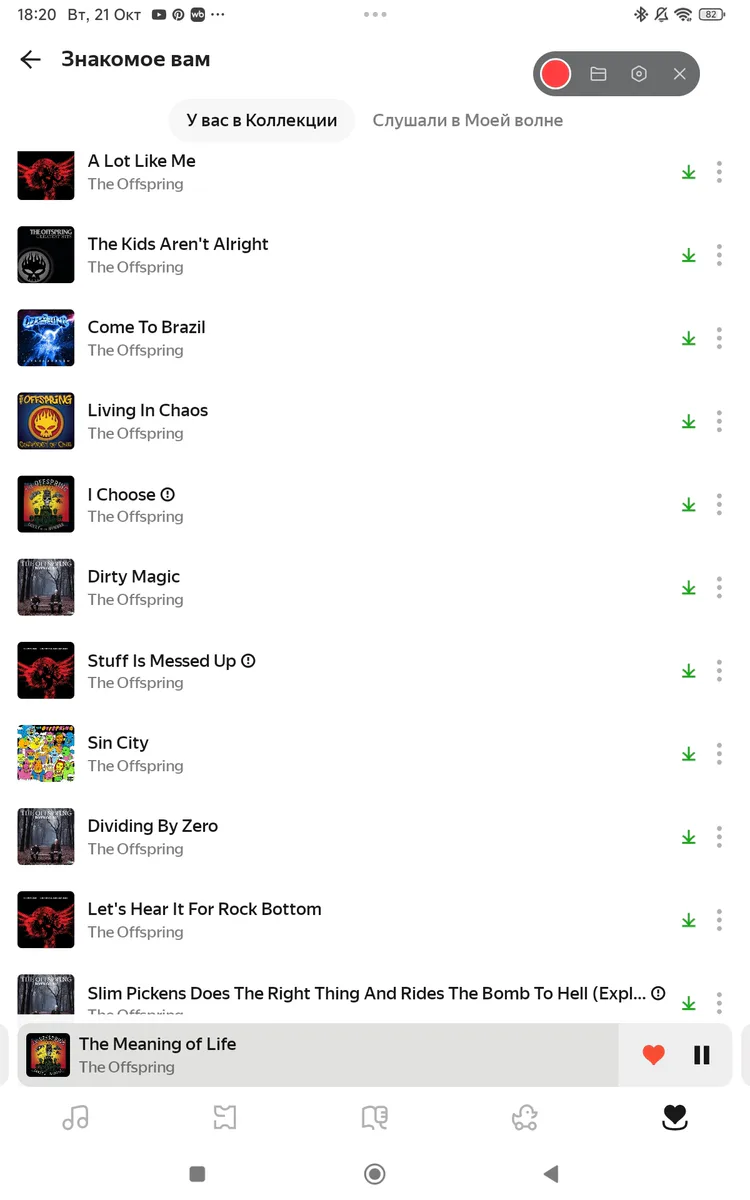Tap the system home button
Image resolution: width=750 pixels, height=1200 pixels.
[375, 1174]
